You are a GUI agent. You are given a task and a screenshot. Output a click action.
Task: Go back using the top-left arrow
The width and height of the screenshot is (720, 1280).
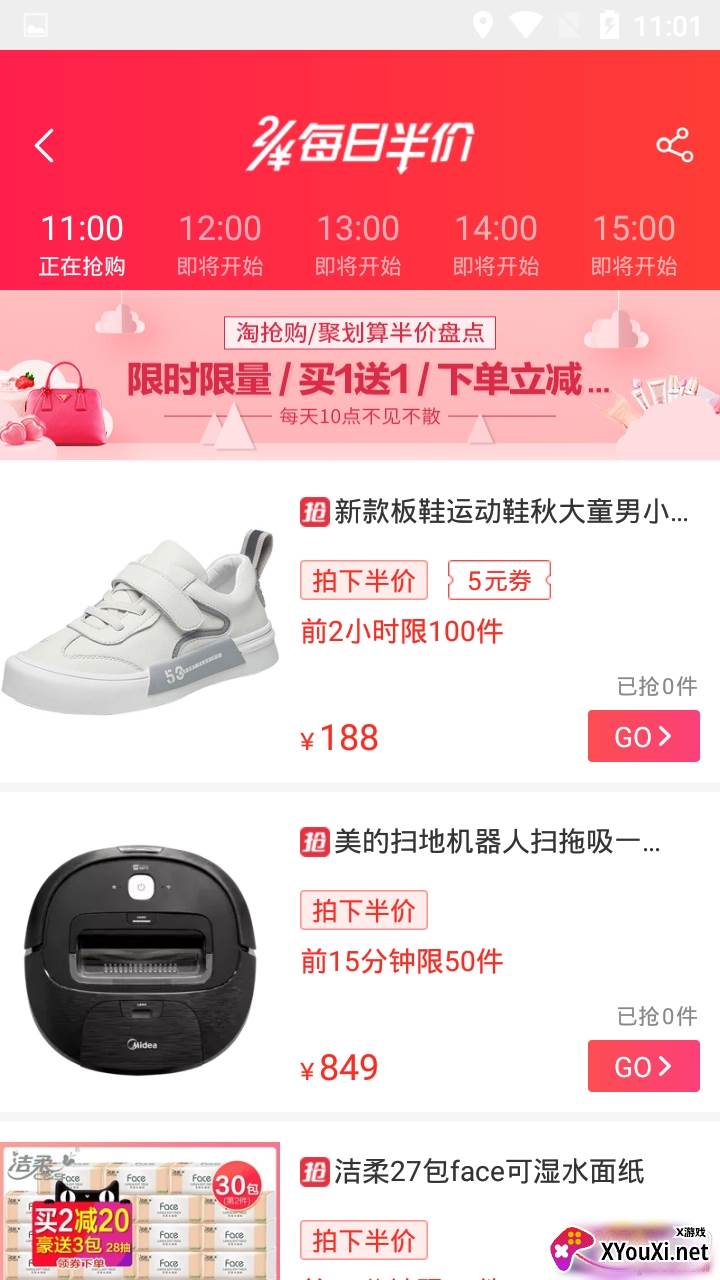pos(44,146)
